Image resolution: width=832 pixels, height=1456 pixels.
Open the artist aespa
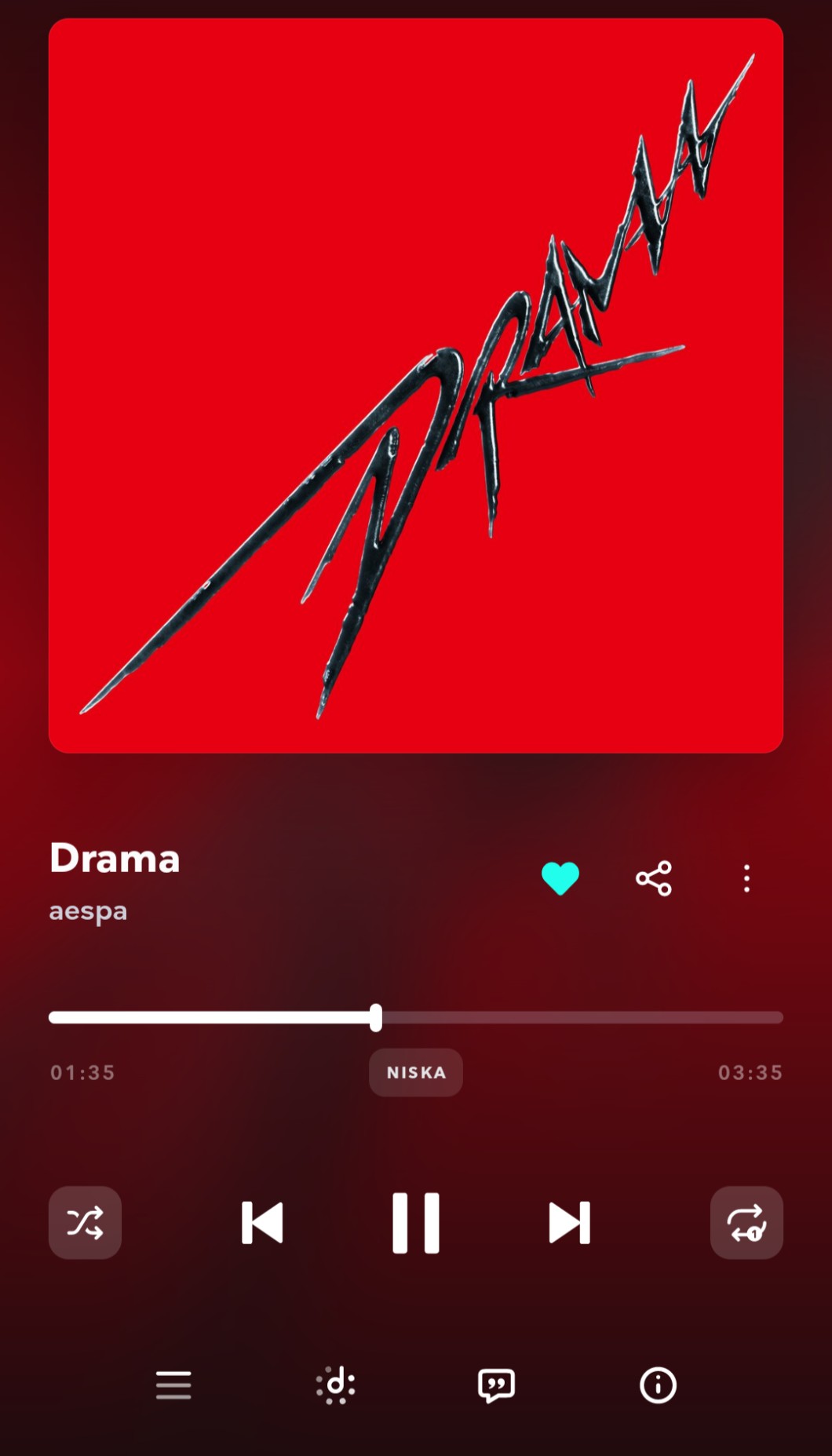88,911
